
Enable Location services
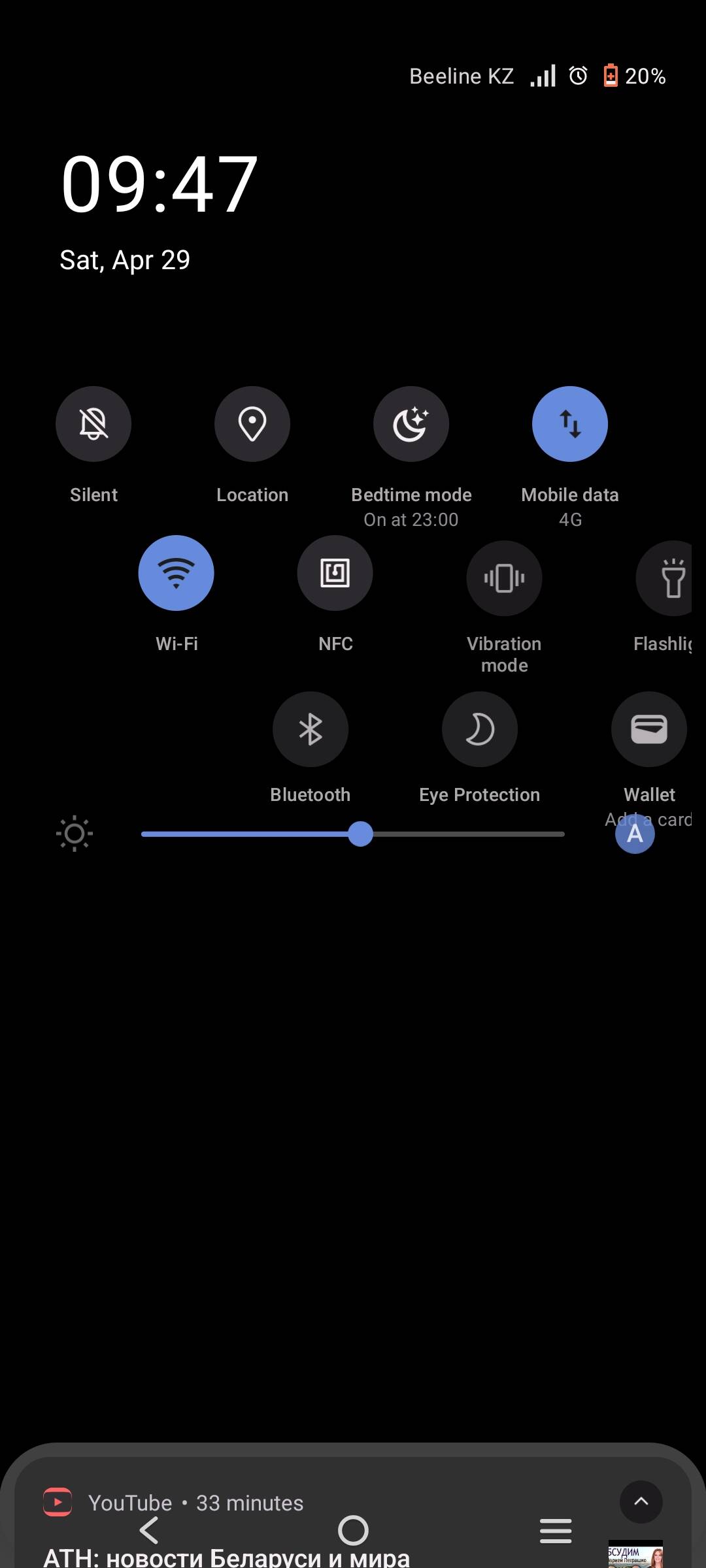coord(252,424)
